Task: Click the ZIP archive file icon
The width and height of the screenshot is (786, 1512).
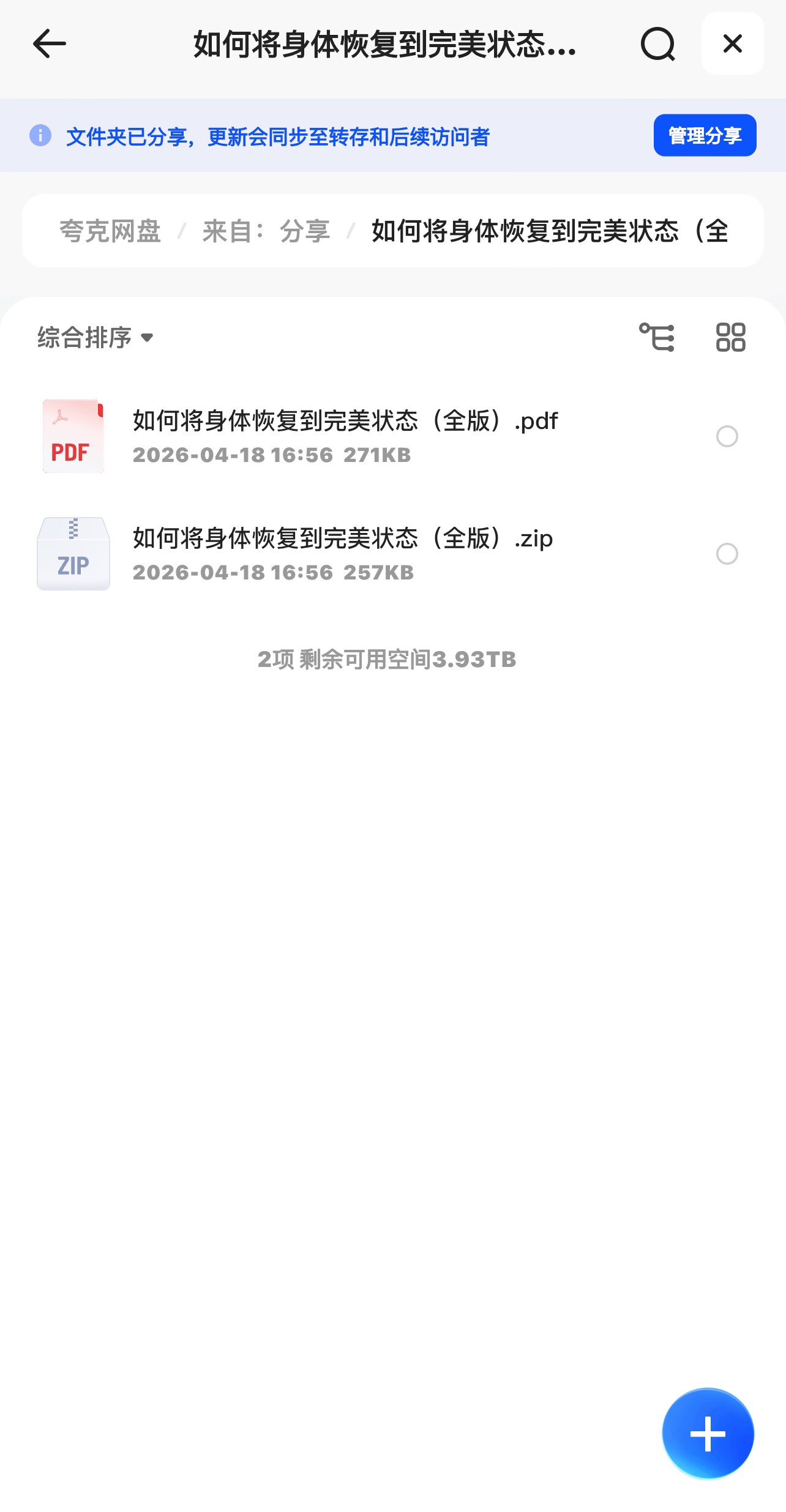Action: pyautogui.click(x=73, y=554)
